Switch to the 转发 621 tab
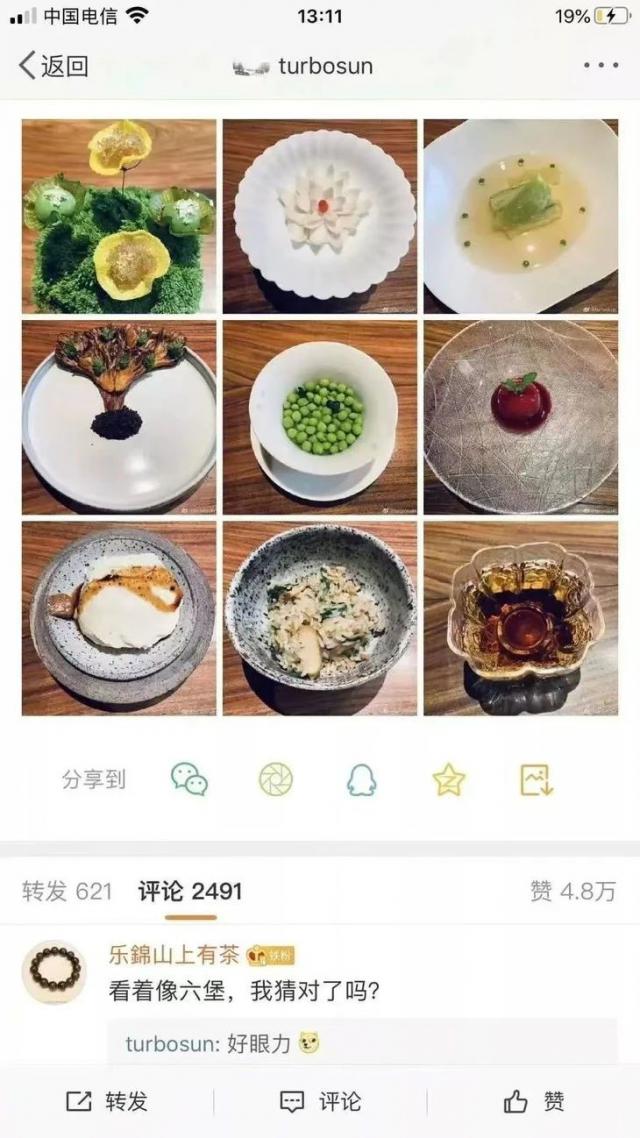The width and height of the screenshot is (640, 1138). pos(67,891)
